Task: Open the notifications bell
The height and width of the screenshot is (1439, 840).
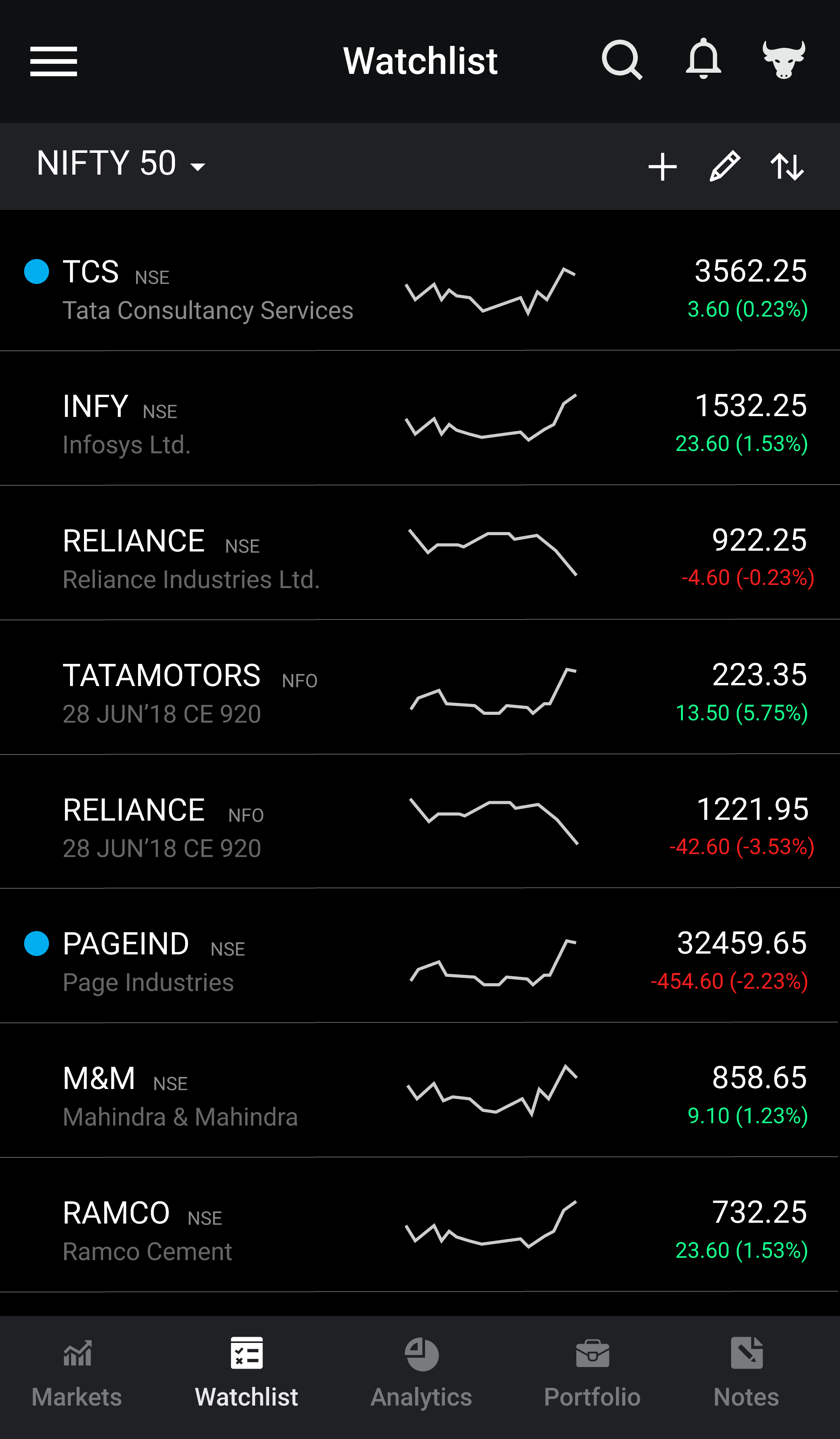Action: point(703,59)
